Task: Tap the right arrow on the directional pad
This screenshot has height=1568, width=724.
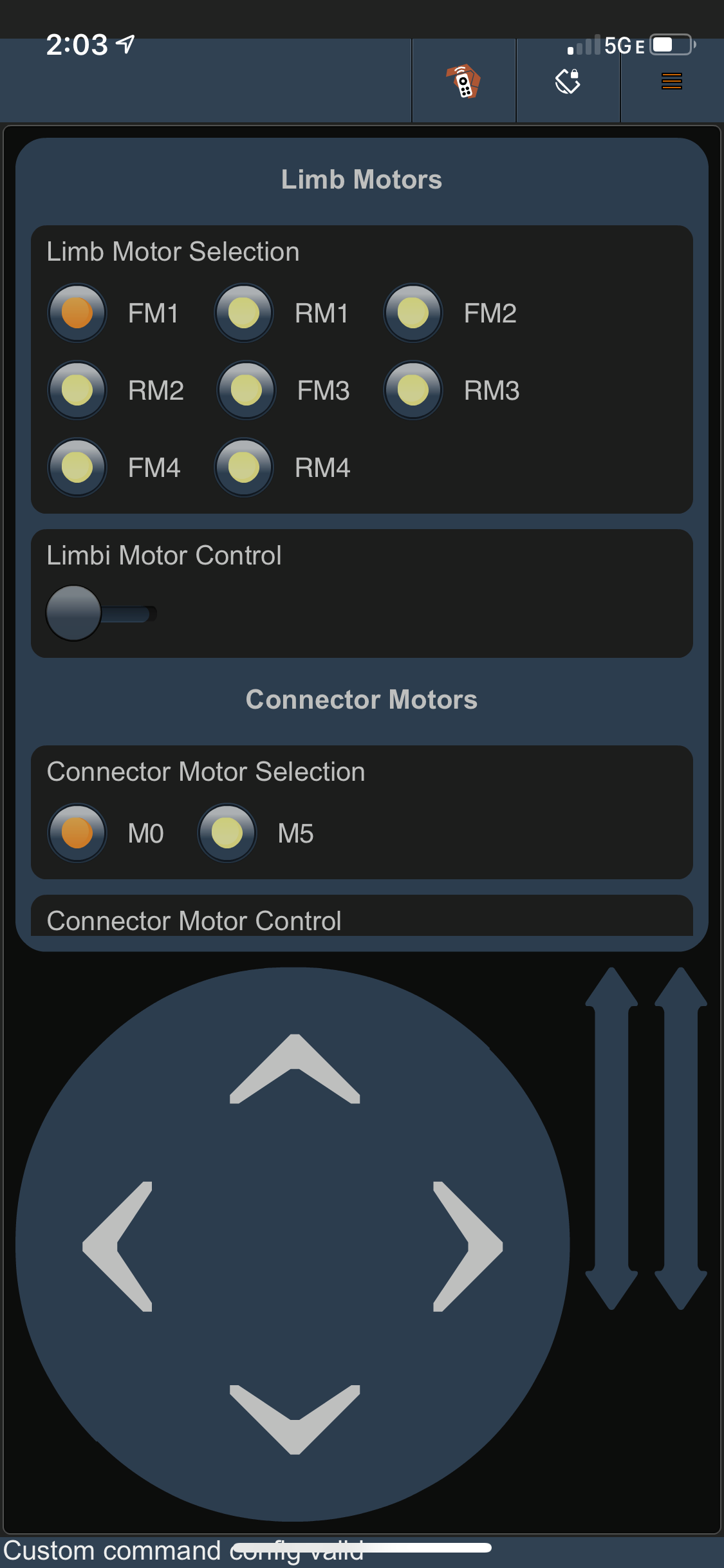Action: 468,1246
